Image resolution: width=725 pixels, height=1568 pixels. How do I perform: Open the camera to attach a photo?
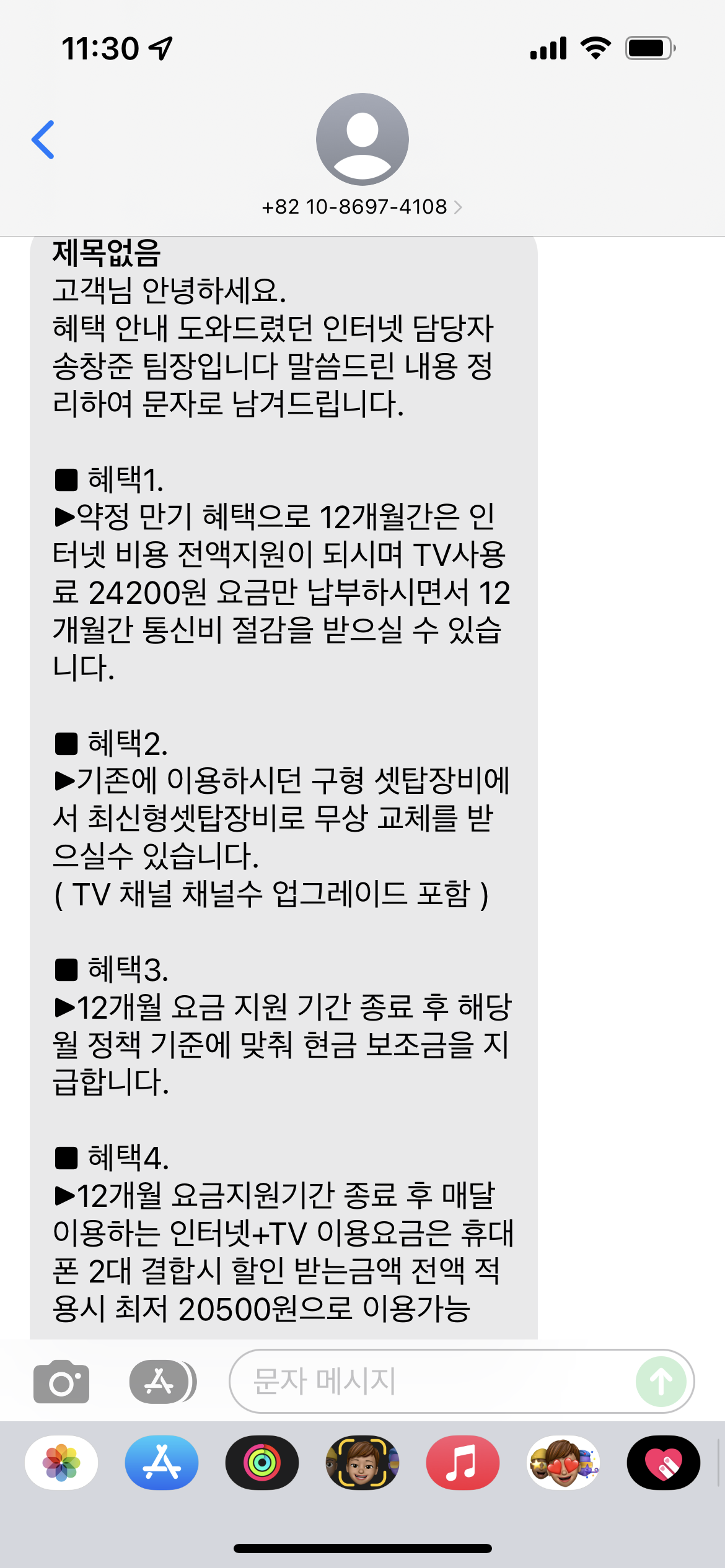click(61, 1382)
